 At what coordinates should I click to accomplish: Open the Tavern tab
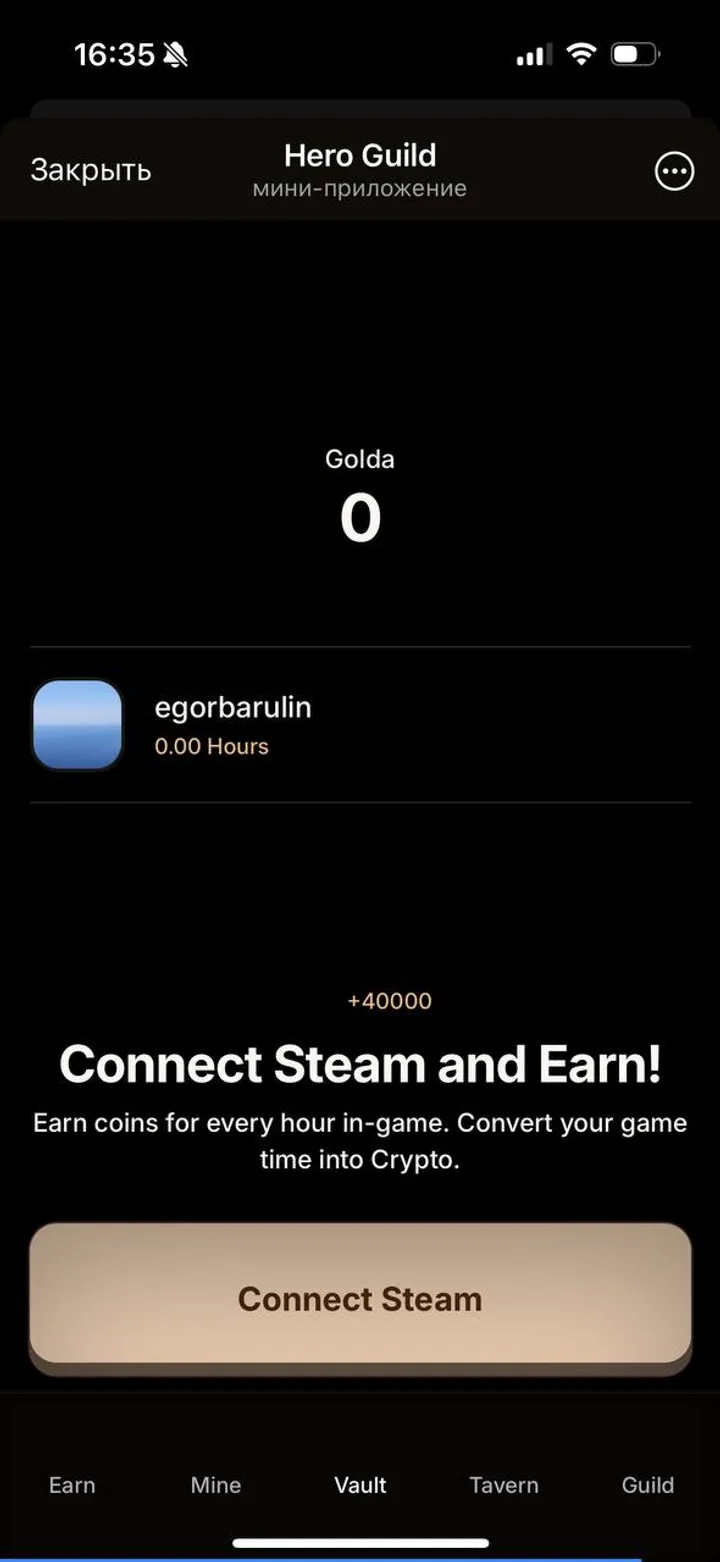(504, 1485)
